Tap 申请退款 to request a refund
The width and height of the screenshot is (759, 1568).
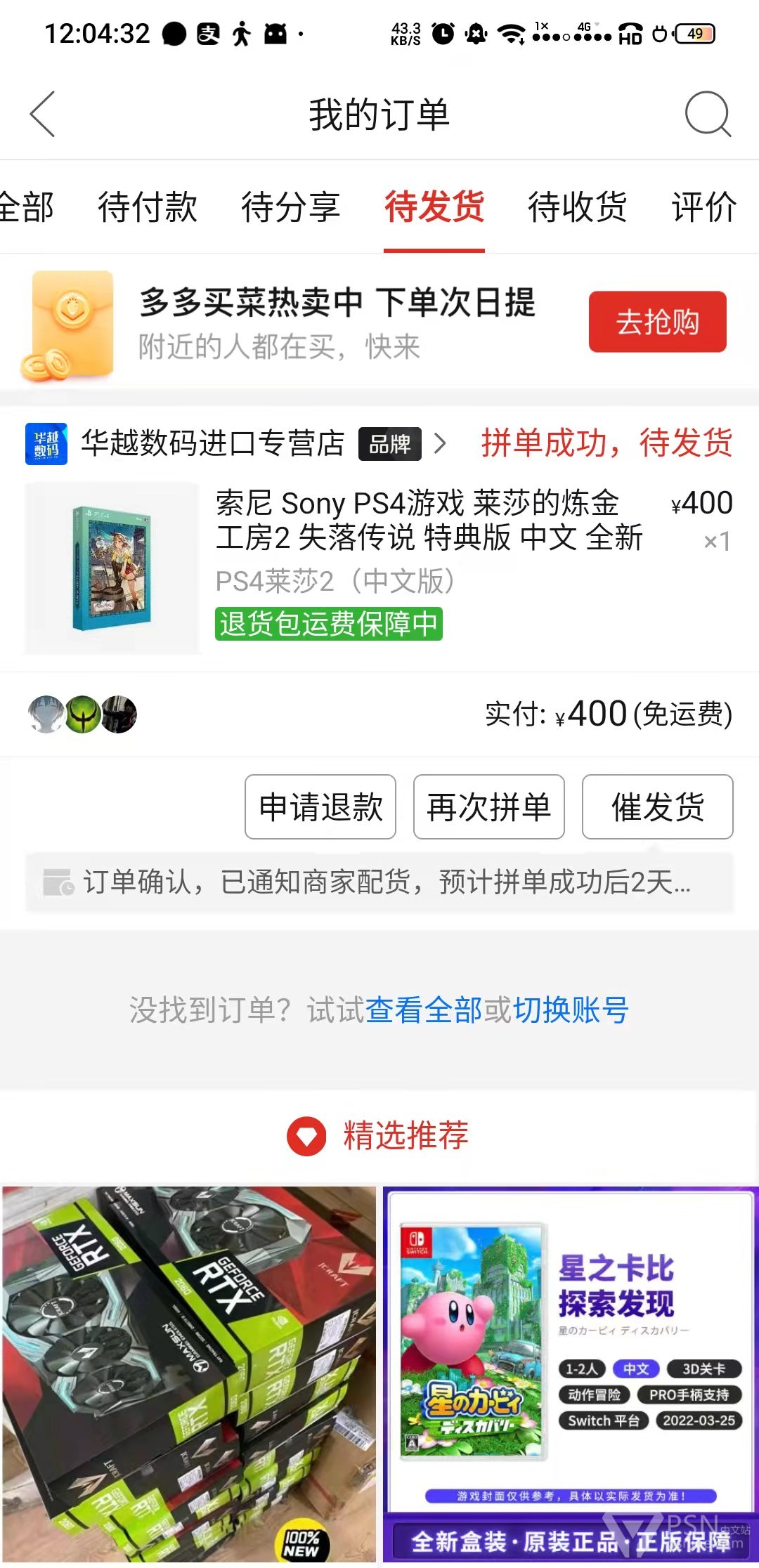click(320, 807)
